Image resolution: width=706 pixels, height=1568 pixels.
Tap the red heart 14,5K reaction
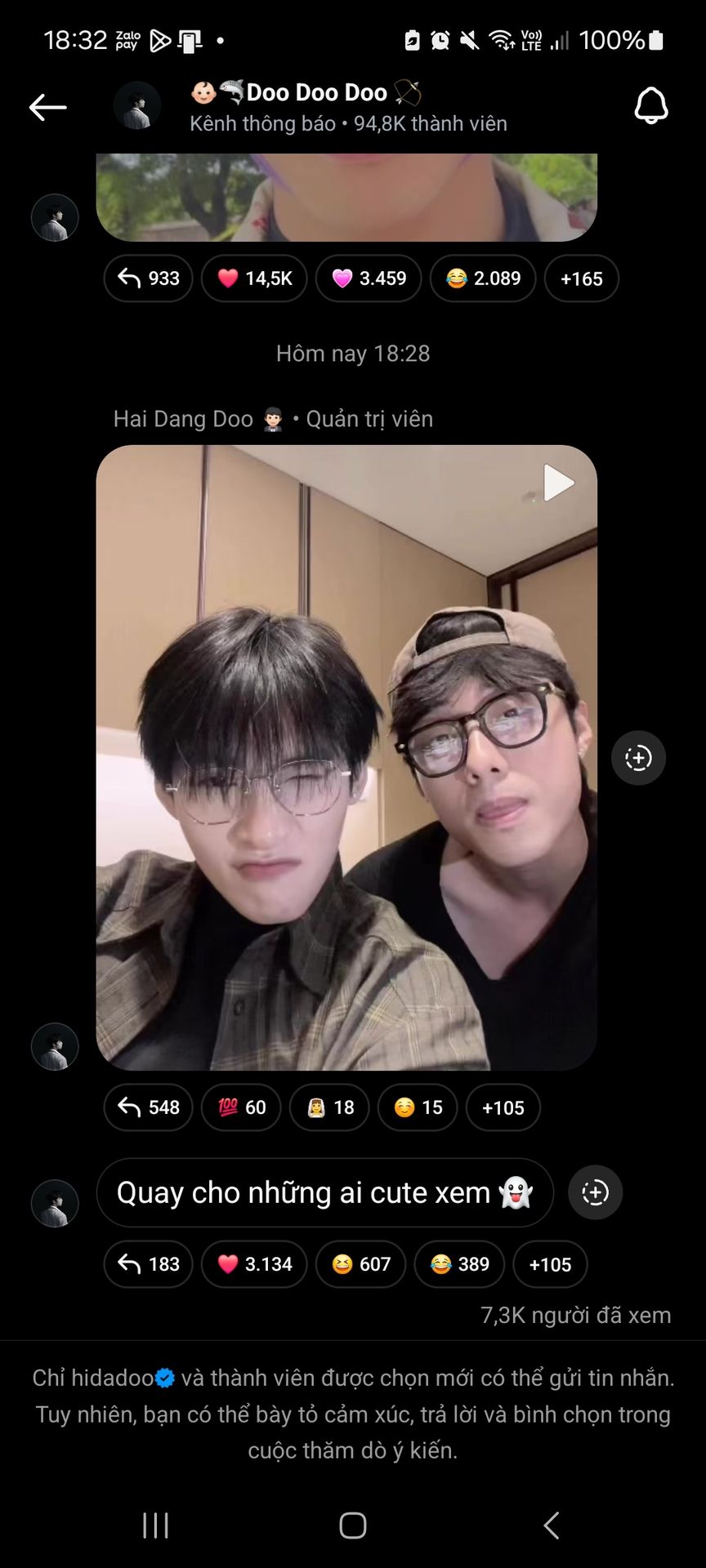tap(254, 278)
